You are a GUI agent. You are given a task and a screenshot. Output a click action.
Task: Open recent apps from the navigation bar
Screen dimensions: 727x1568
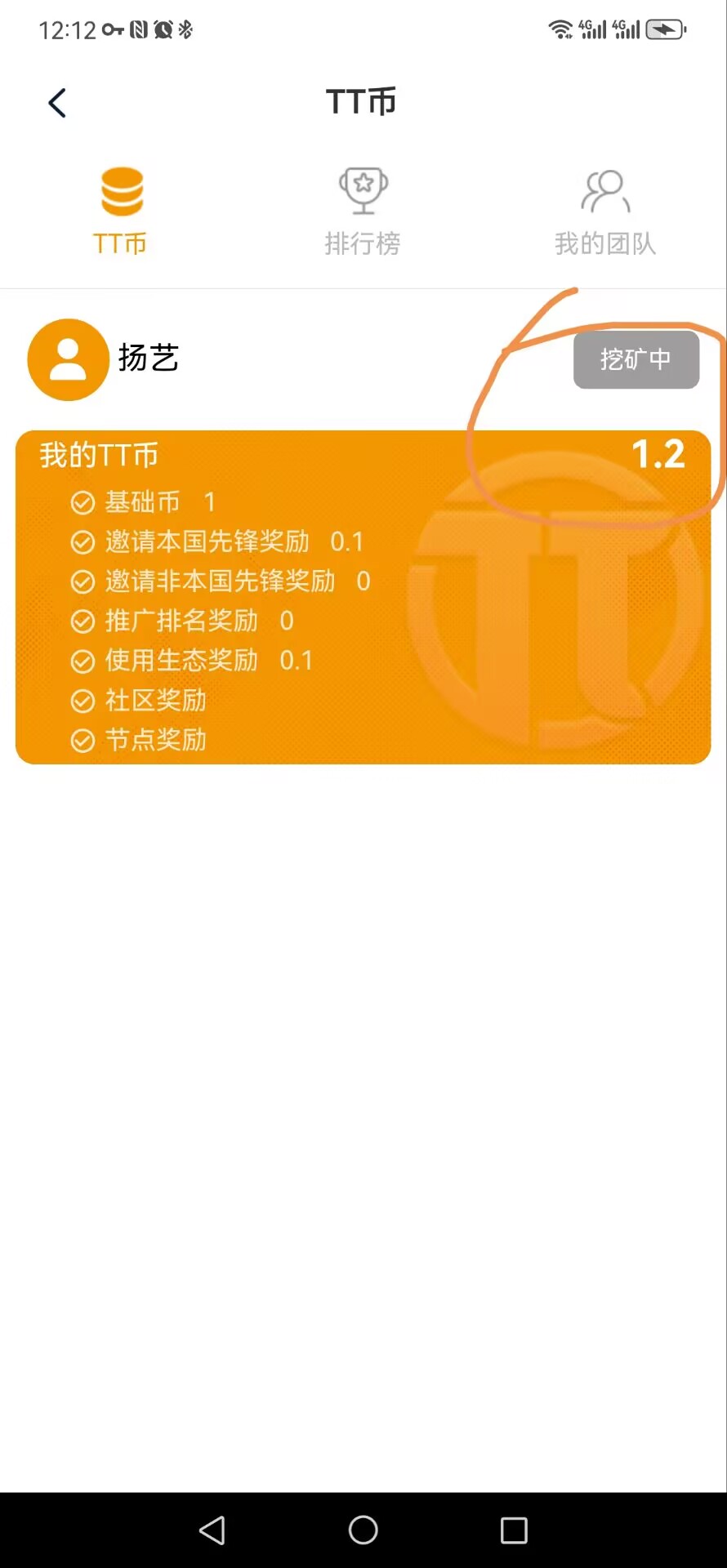point(514,1530)
